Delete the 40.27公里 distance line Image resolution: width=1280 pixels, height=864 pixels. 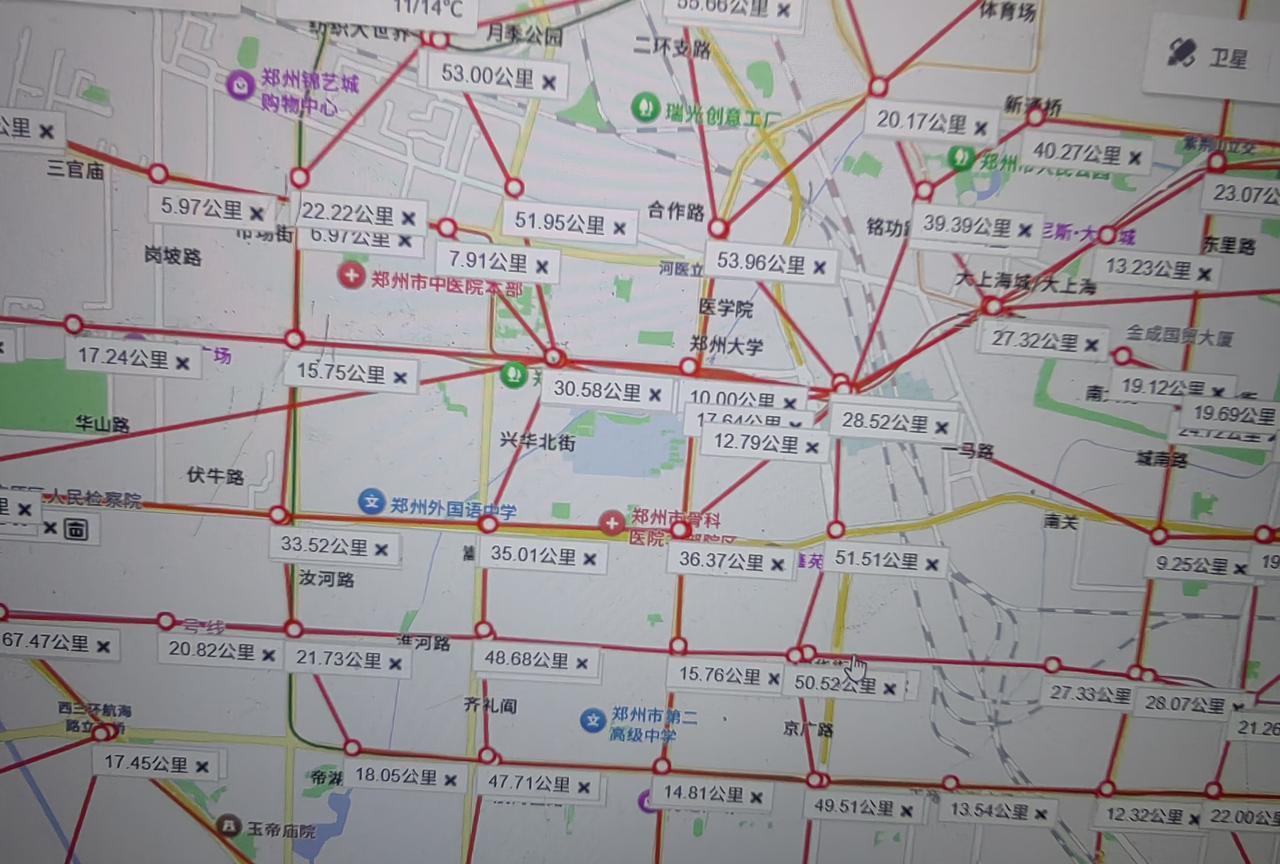pos(1135,158)
